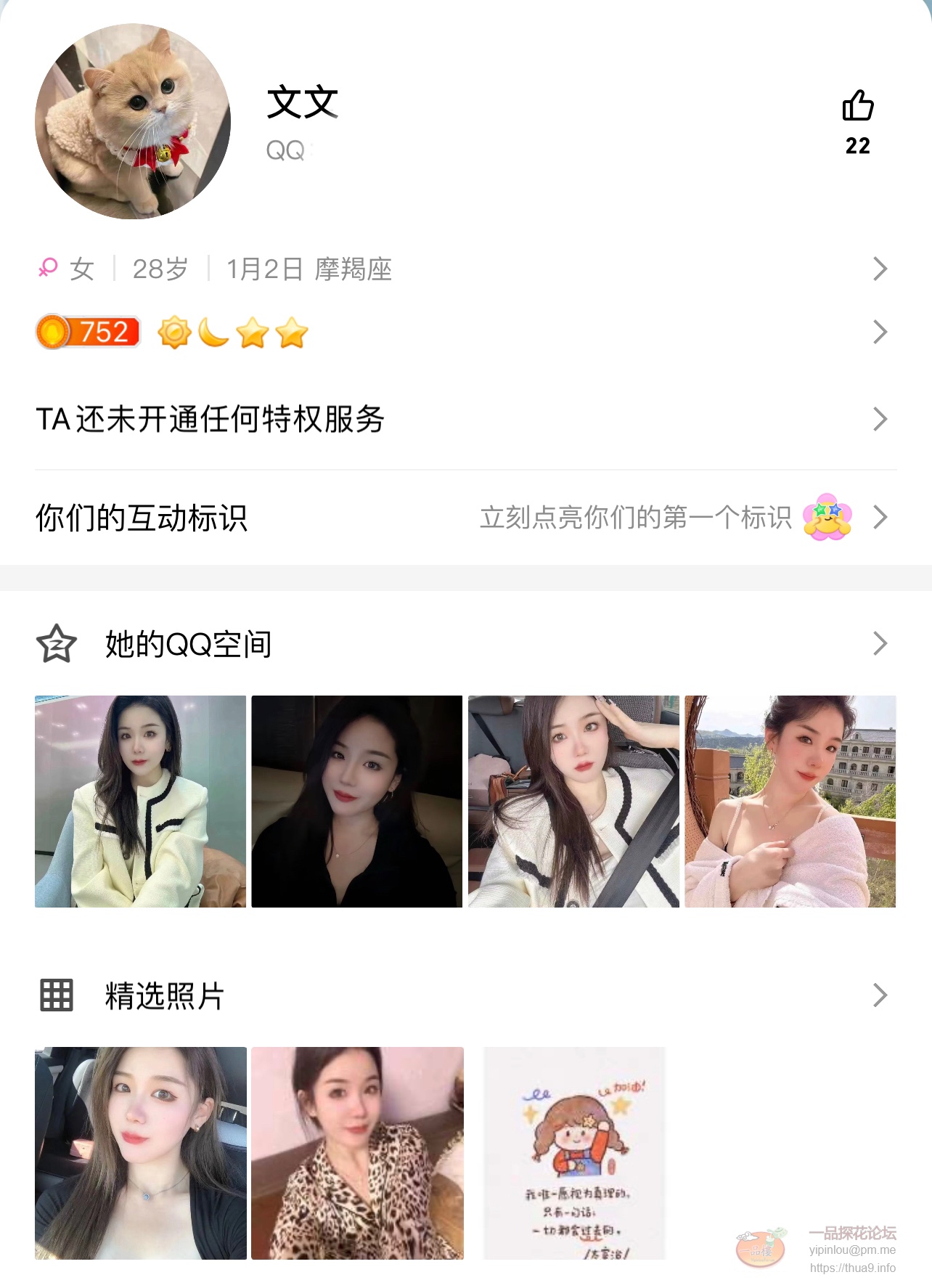Image resolution: width=932 pixels, height=1288 pixels.
Task: Open the dark QQ空间 photo with black top
Action: (x=356, y=802)
